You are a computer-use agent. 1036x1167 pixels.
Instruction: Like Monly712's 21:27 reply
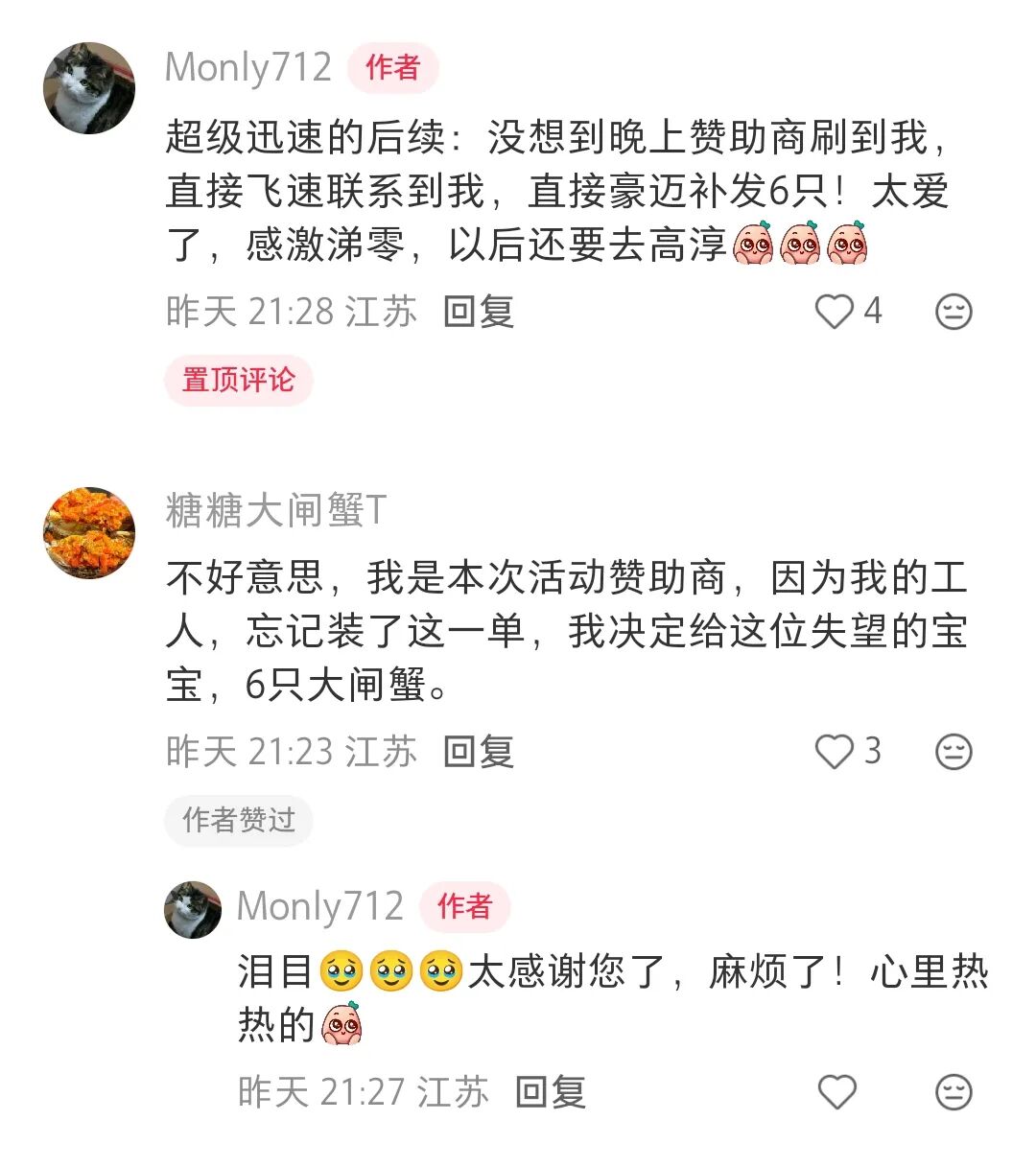click(836, 1091)
